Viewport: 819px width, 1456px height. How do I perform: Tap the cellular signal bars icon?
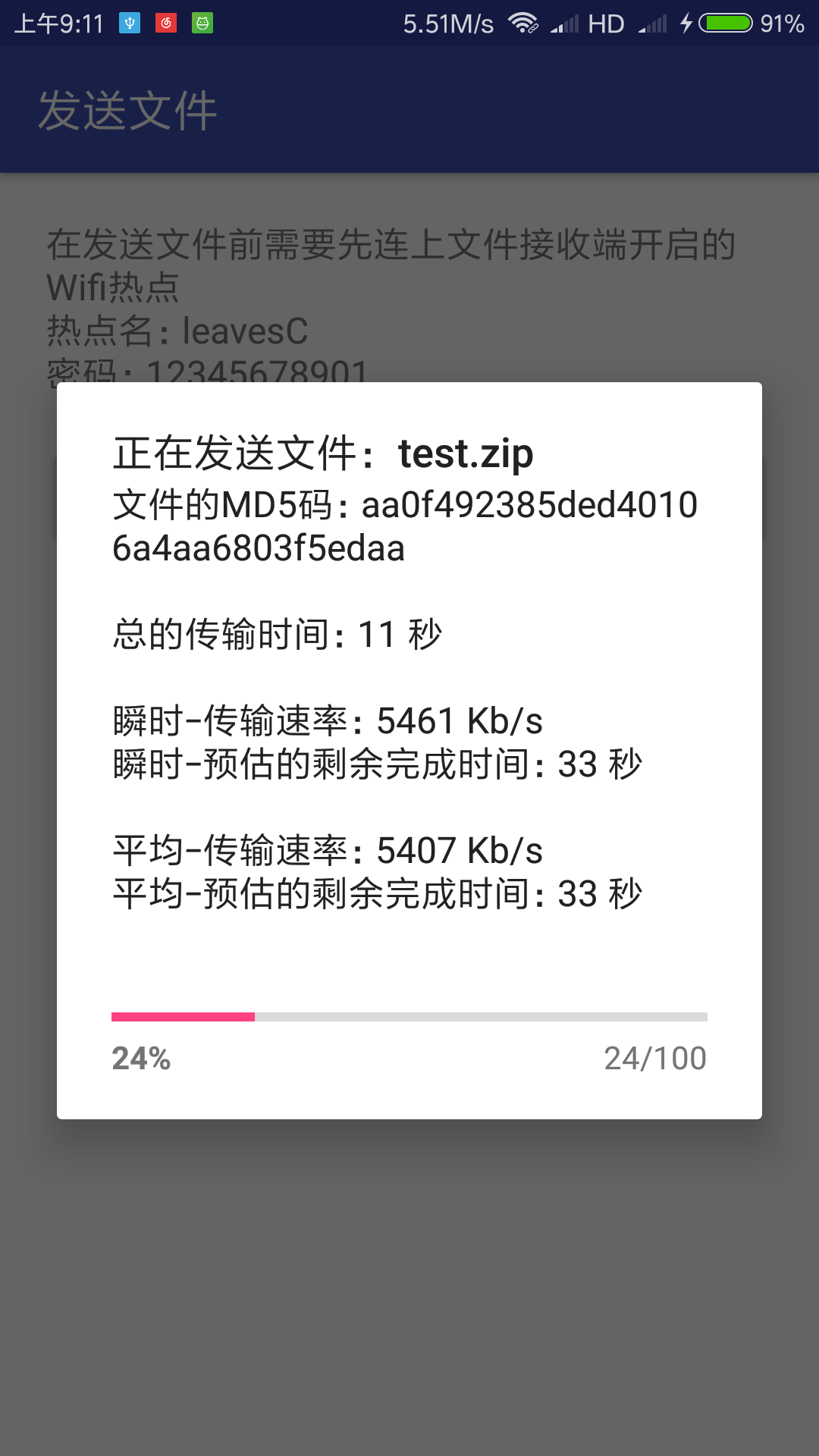[x=564, y=23]
